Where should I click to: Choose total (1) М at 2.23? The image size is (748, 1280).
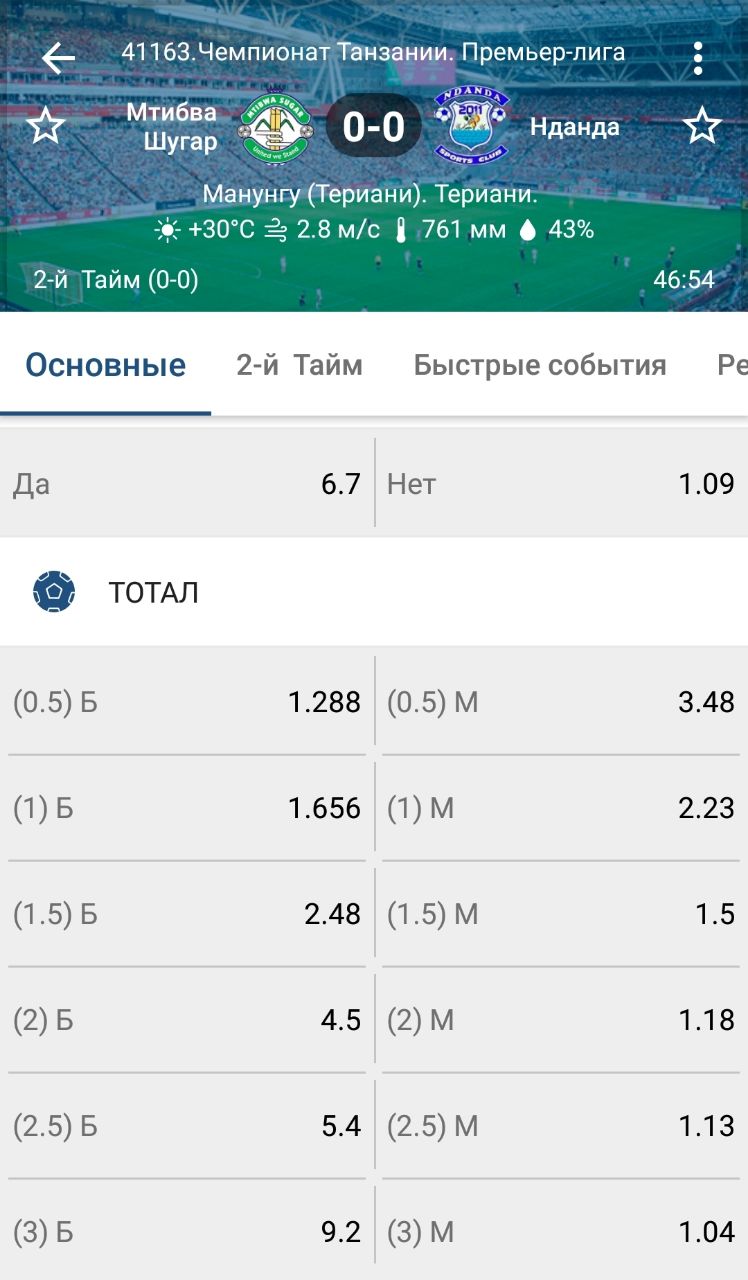click(x=562, y=808)
